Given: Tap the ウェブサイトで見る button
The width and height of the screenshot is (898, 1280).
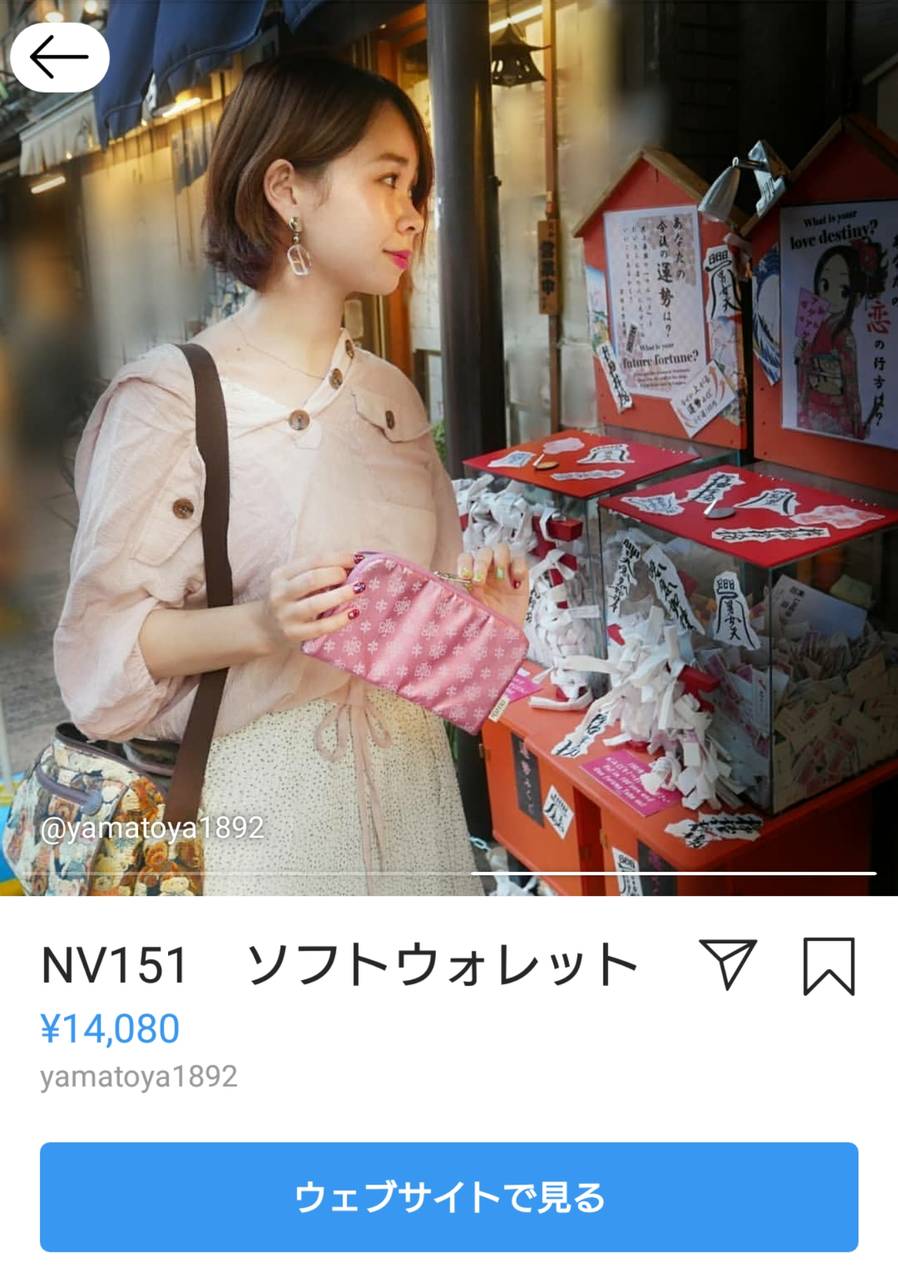Looking at the screenshot, I should (x=449, y=1196).
